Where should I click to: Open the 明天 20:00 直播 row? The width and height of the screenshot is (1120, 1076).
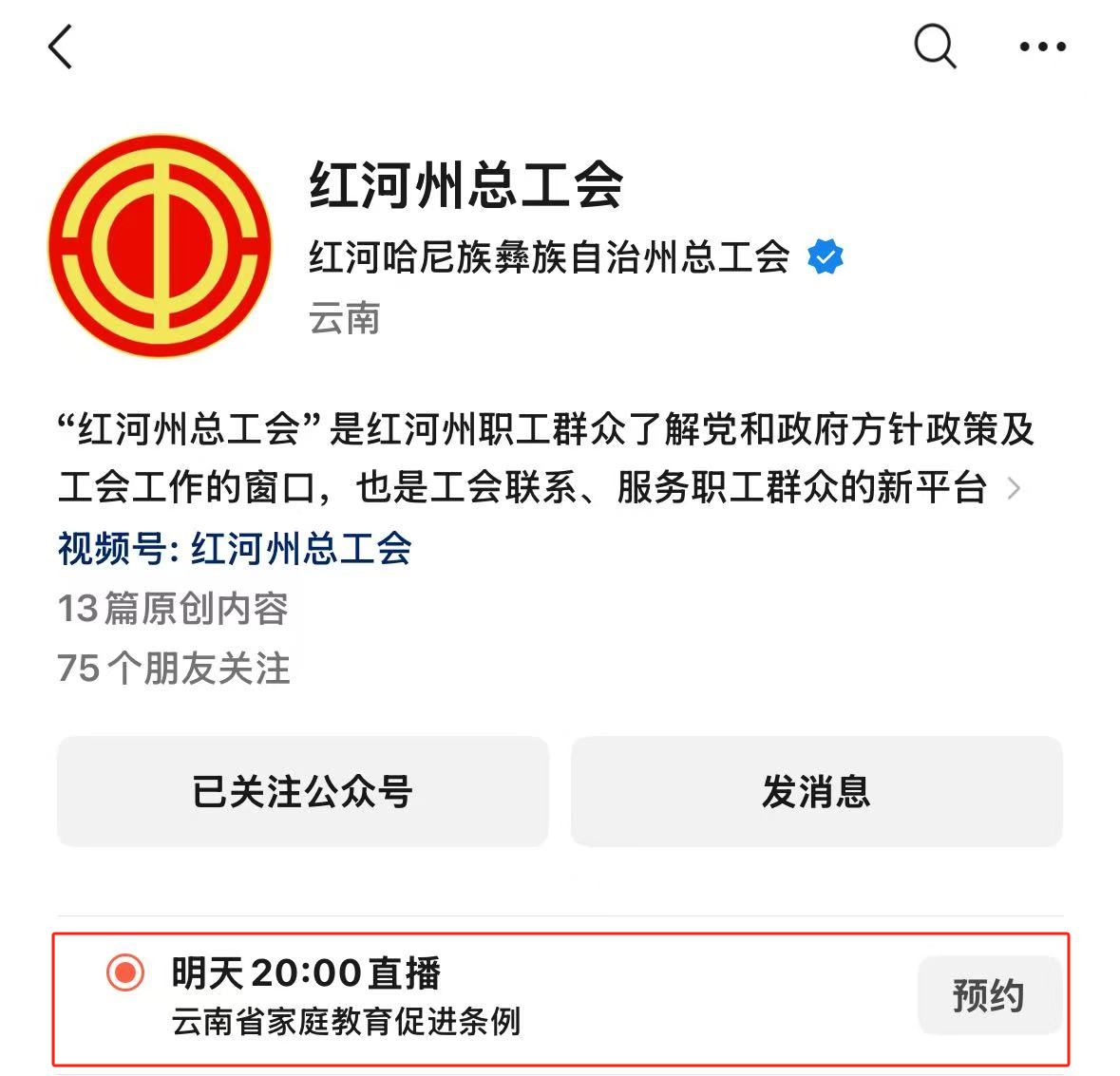475,995
